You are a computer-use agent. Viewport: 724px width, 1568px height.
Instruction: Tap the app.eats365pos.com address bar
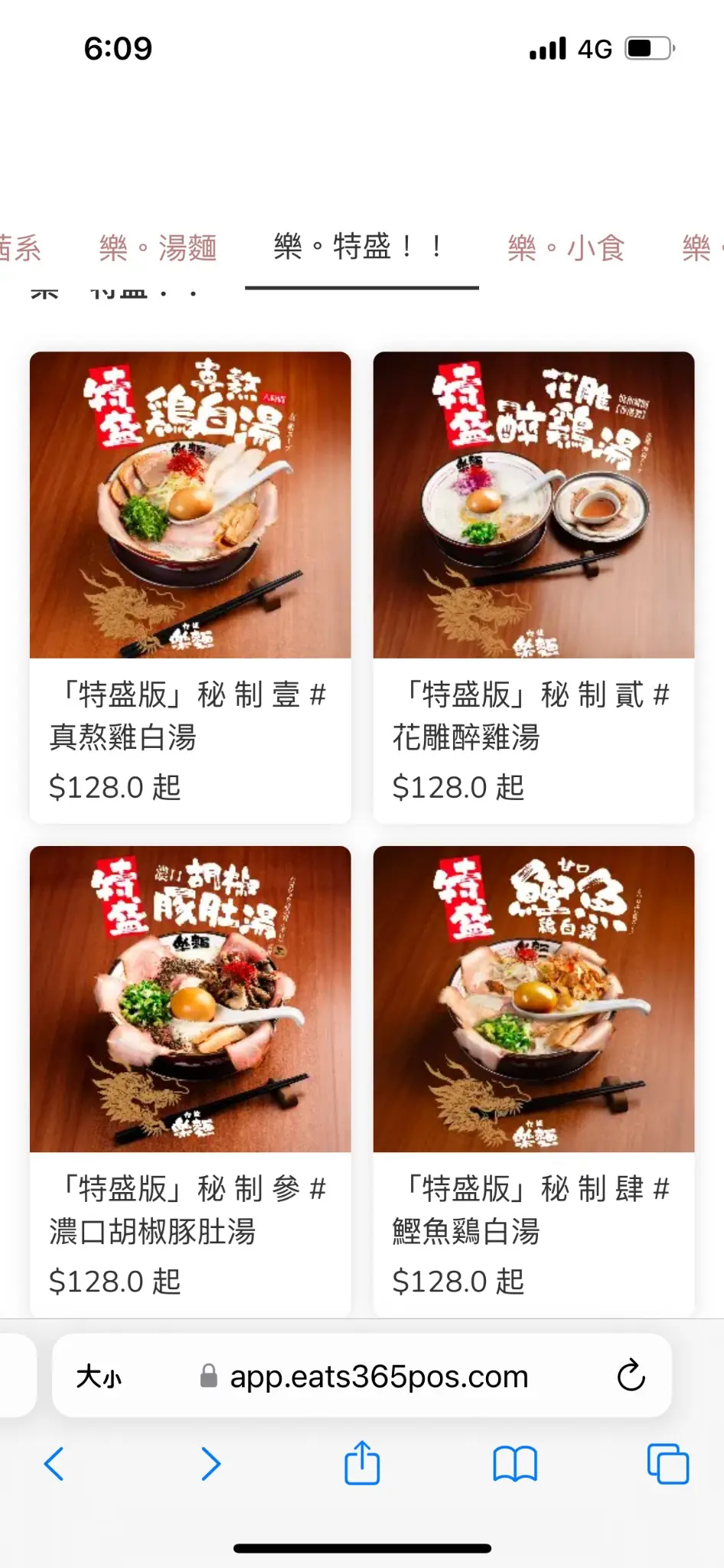coord(379,1377)
